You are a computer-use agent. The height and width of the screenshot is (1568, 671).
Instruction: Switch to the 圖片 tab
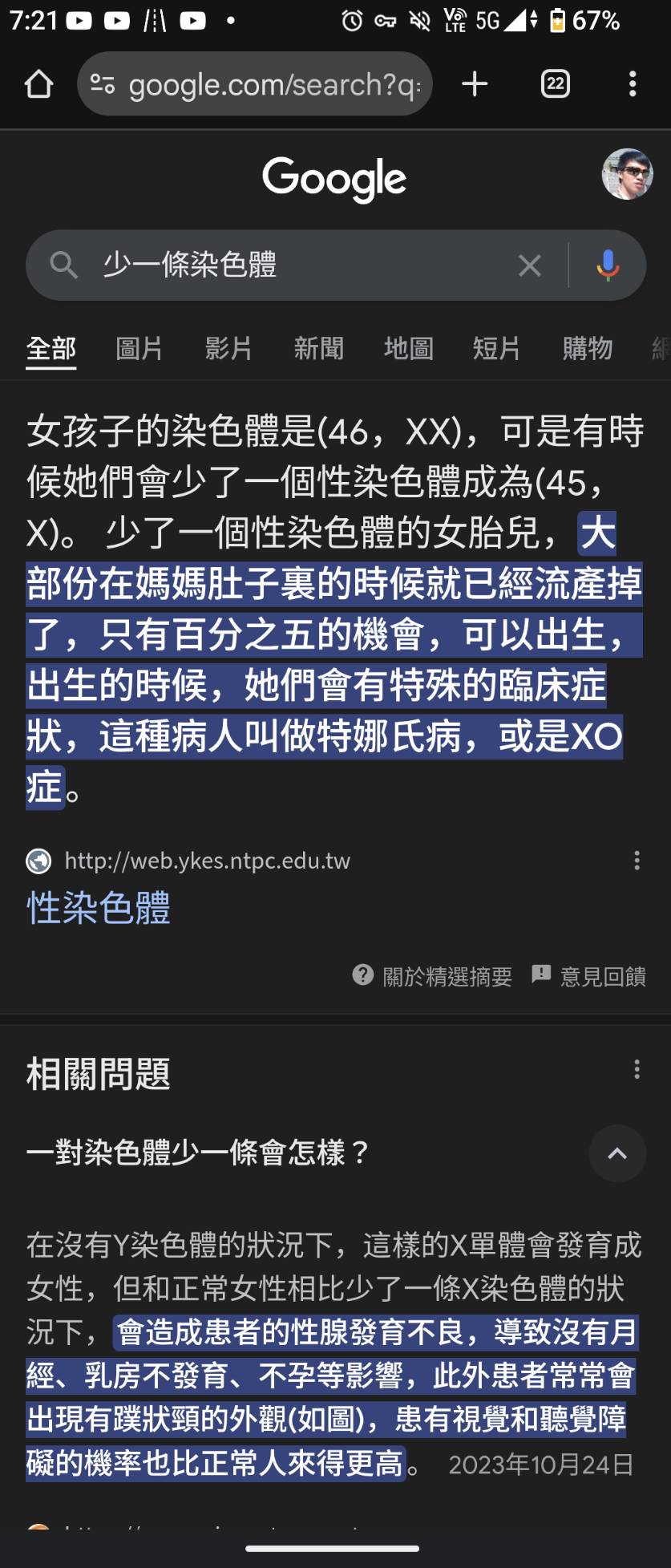point(139,349)
